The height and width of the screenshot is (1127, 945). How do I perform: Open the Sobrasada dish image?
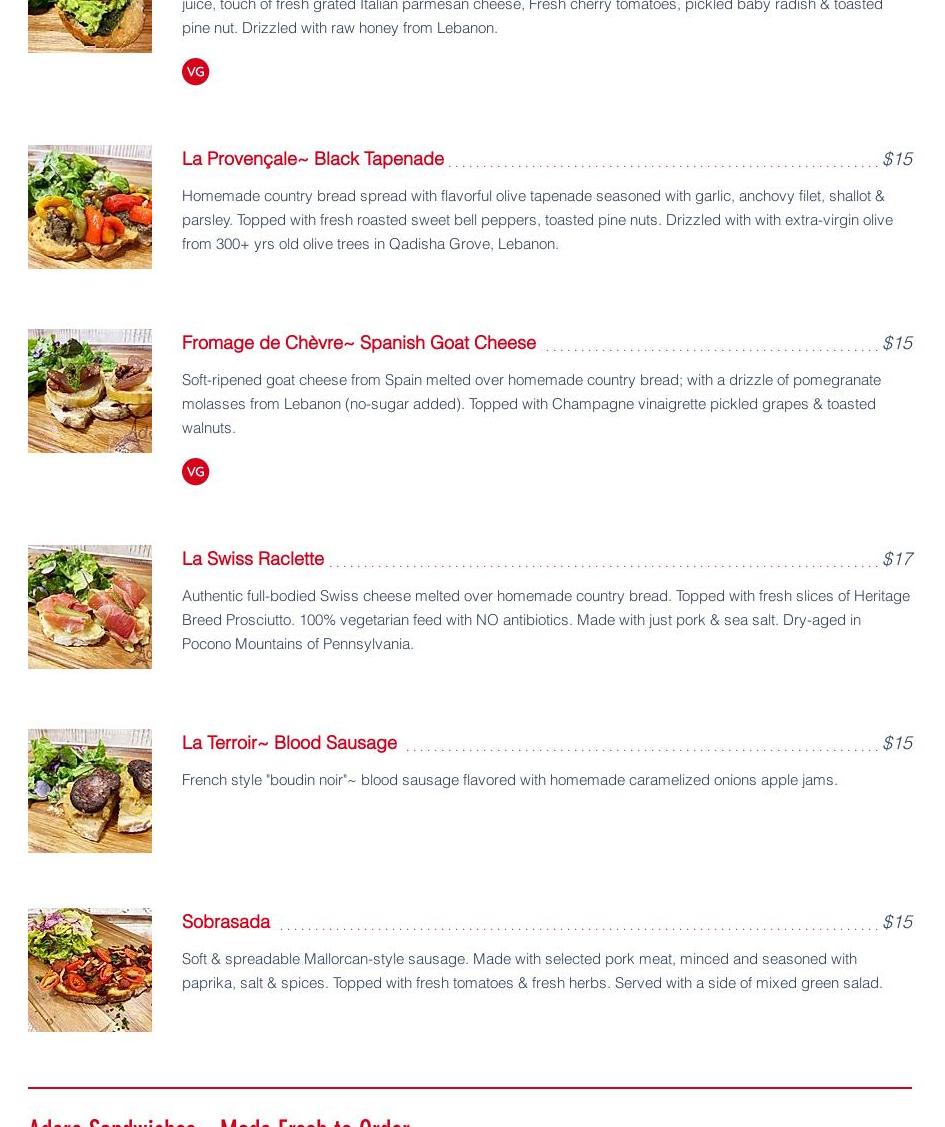point(90,970)
